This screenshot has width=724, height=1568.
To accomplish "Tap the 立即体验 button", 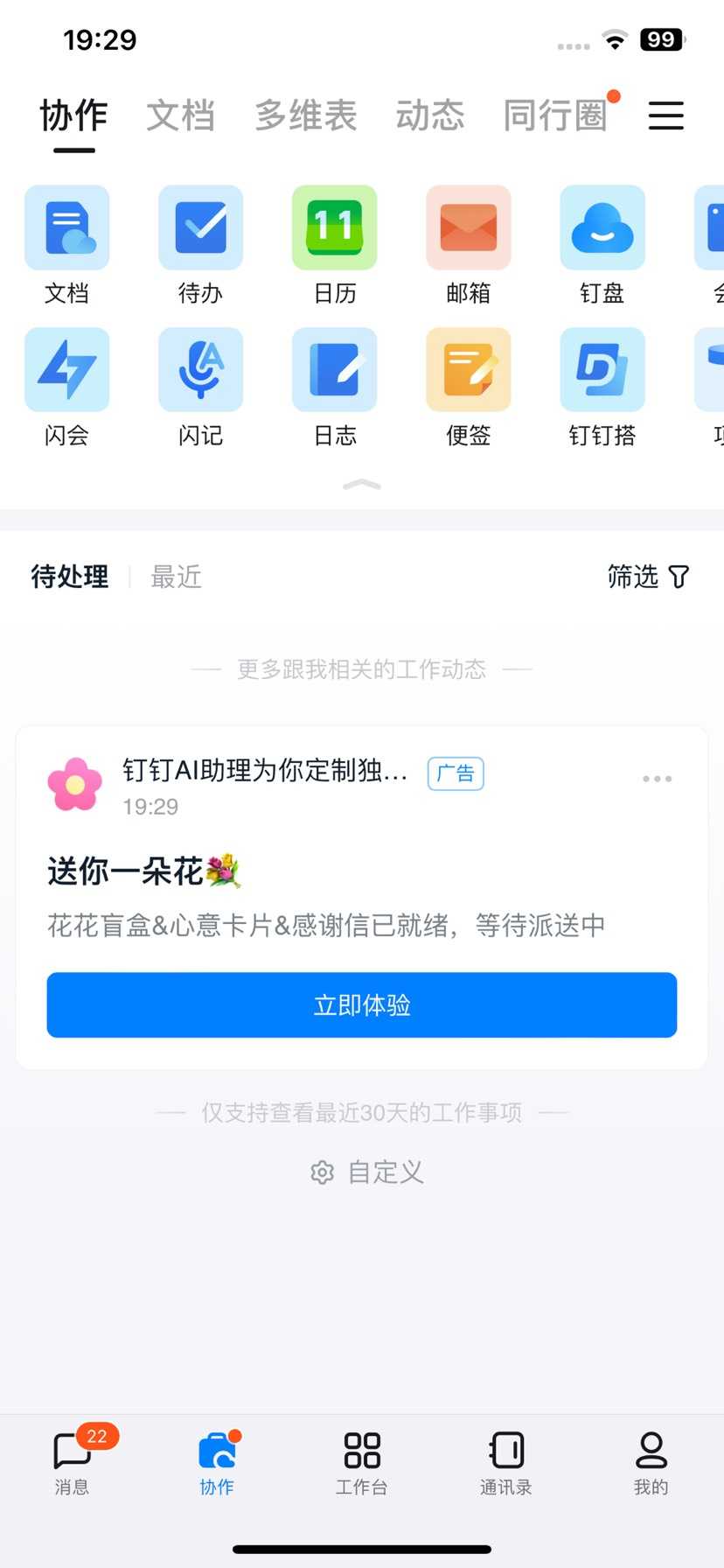I will 362,1004.
